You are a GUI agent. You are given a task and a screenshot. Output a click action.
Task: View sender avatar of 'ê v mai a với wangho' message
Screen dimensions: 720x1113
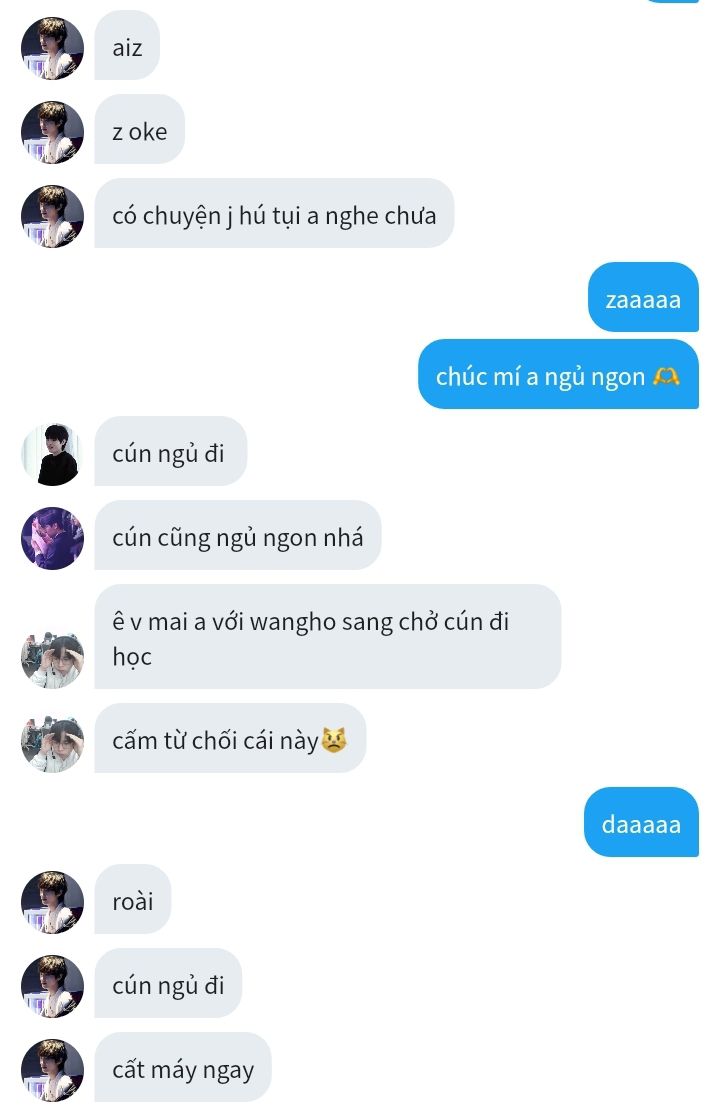(52, 658)
